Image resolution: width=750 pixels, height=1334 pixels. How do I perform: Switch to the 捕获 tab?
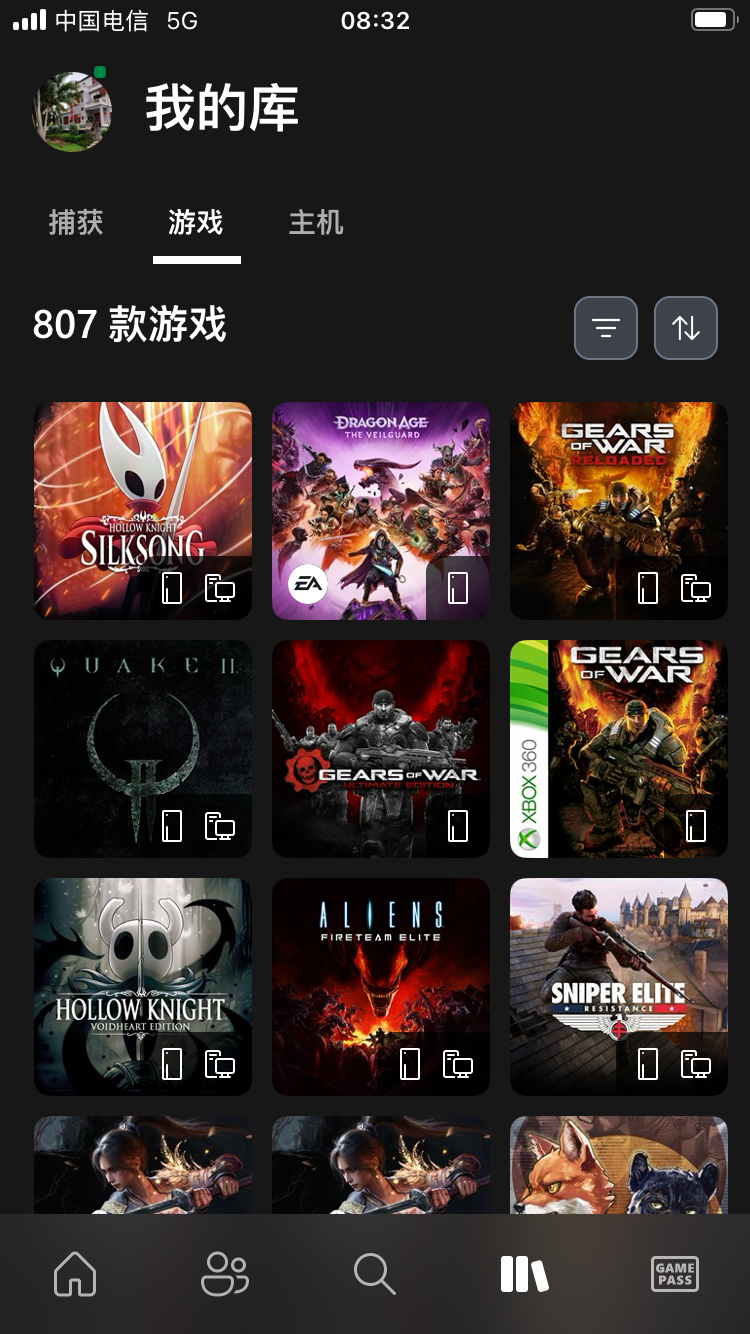pyautogui.click(x=76, y=222)
